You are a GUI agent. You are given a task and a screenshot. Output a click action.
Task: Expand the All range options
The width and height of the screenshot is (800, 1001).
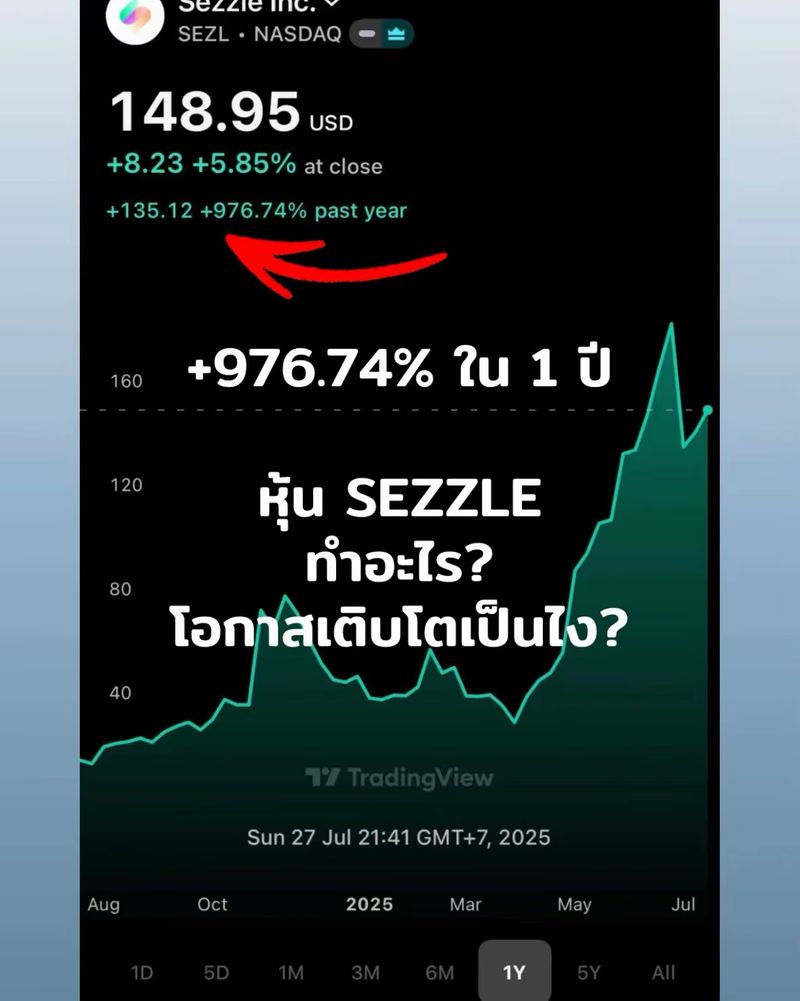pyautogui.click(x=664, y=970)
